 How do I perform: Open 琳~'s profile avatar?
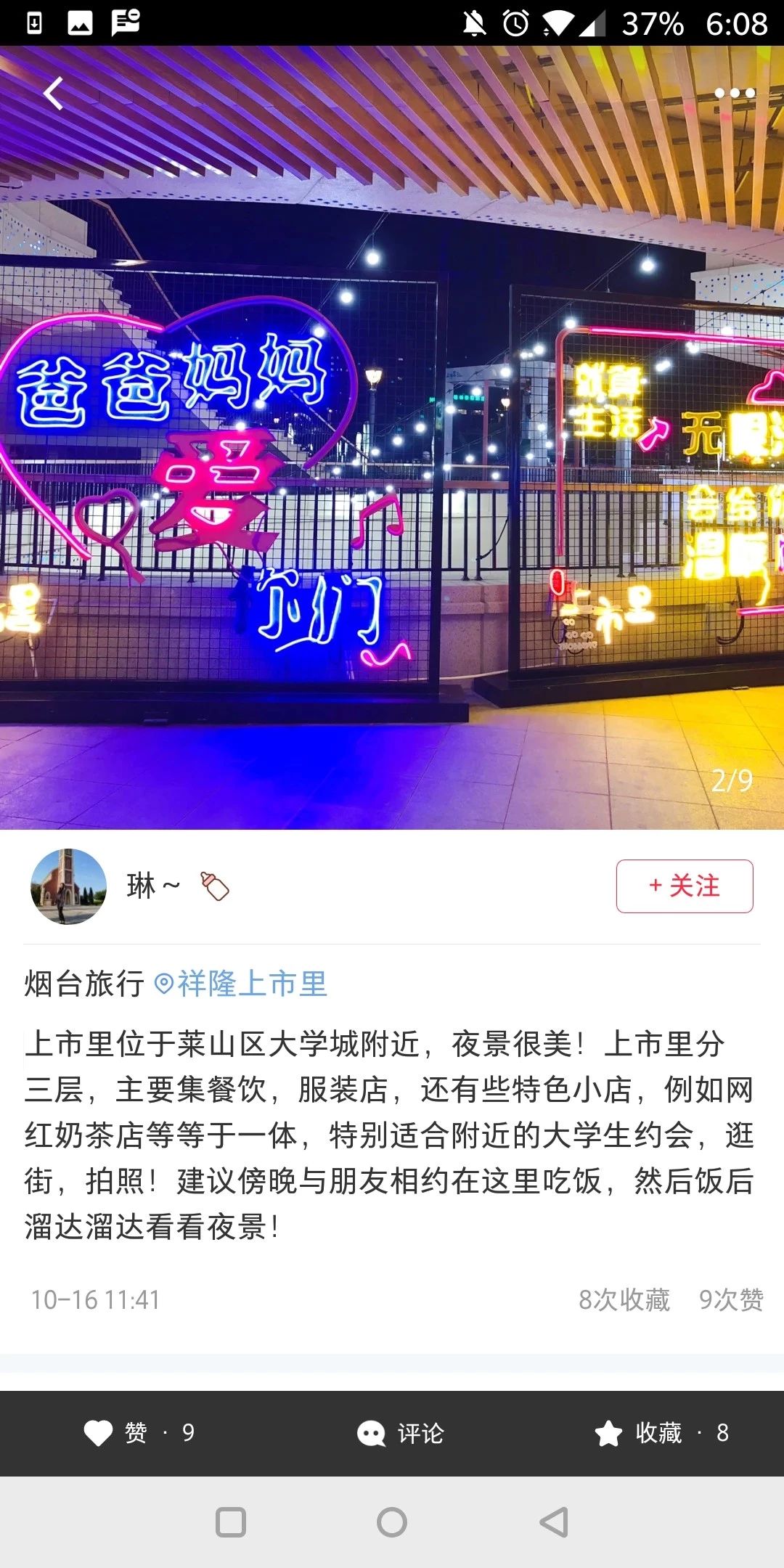pyautogui.click(x=68, y=886)
